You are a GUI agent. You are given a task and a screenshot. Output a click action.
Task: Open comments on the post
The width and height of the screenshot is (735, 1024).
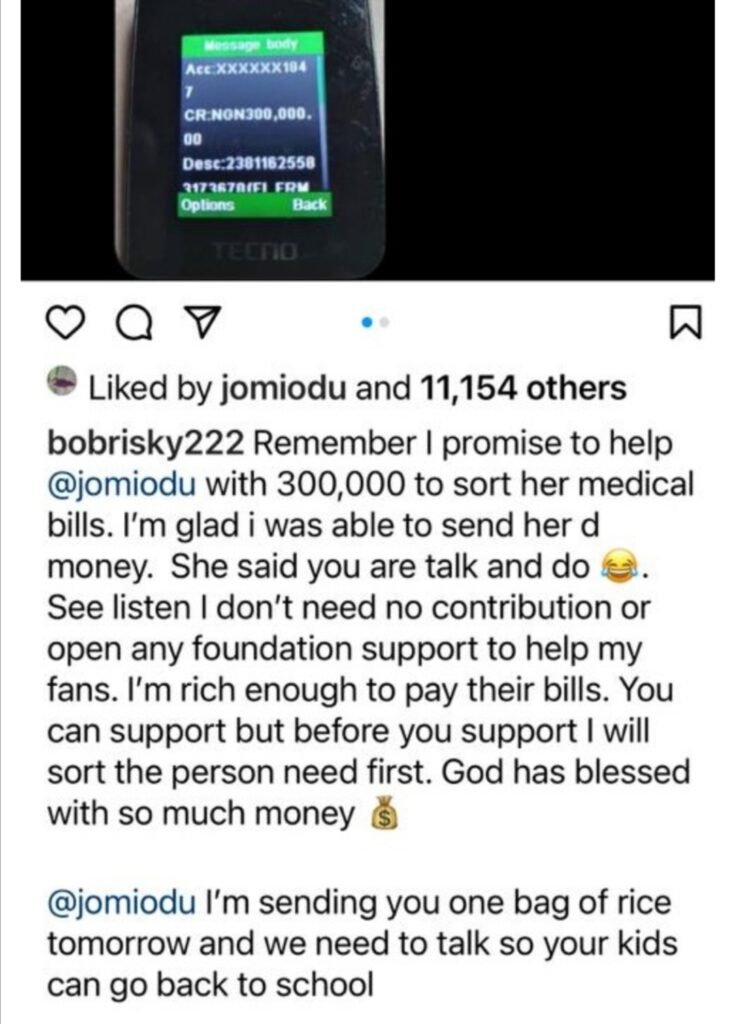click(130, 323)
